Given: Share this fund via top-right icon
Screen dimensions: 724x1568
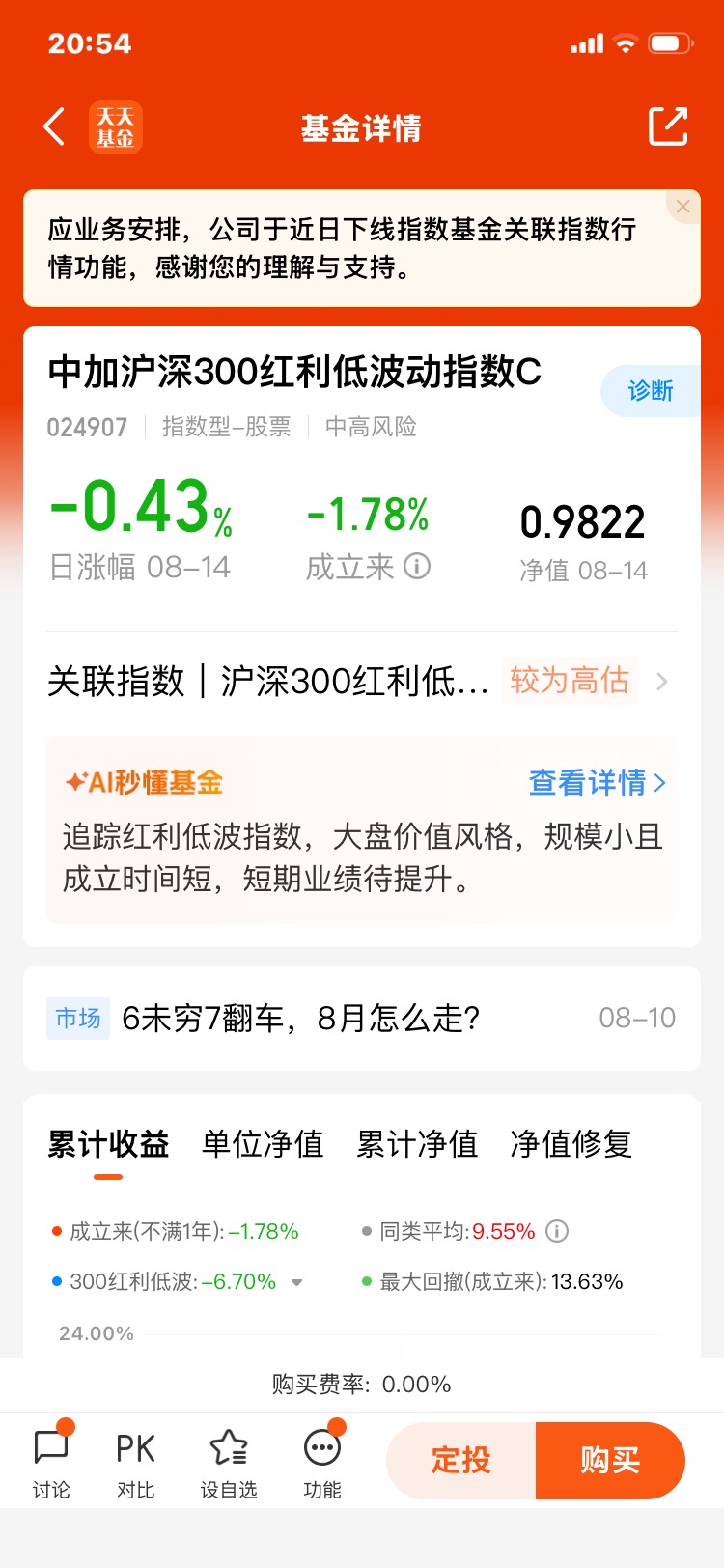Looking at the screenshot, I should click(x=668, y=127).
